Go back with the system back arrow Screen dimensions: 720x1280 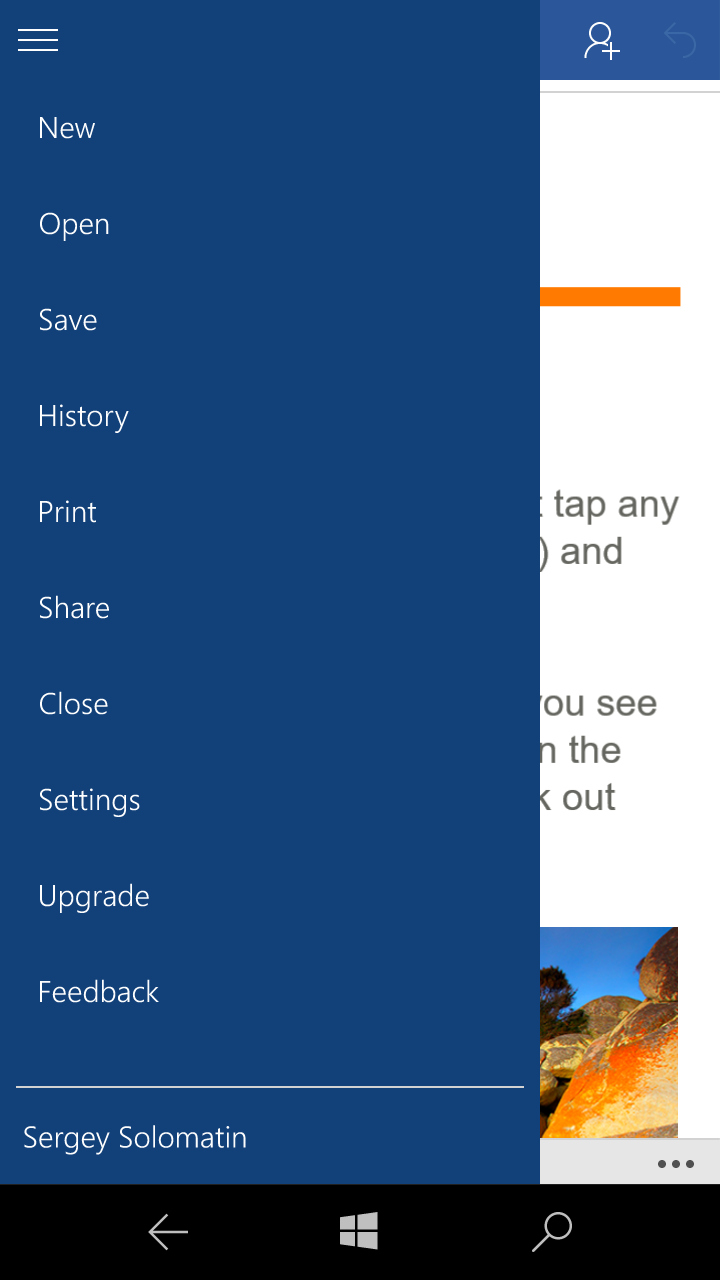pyautogui.click(x=168, y=1232)
